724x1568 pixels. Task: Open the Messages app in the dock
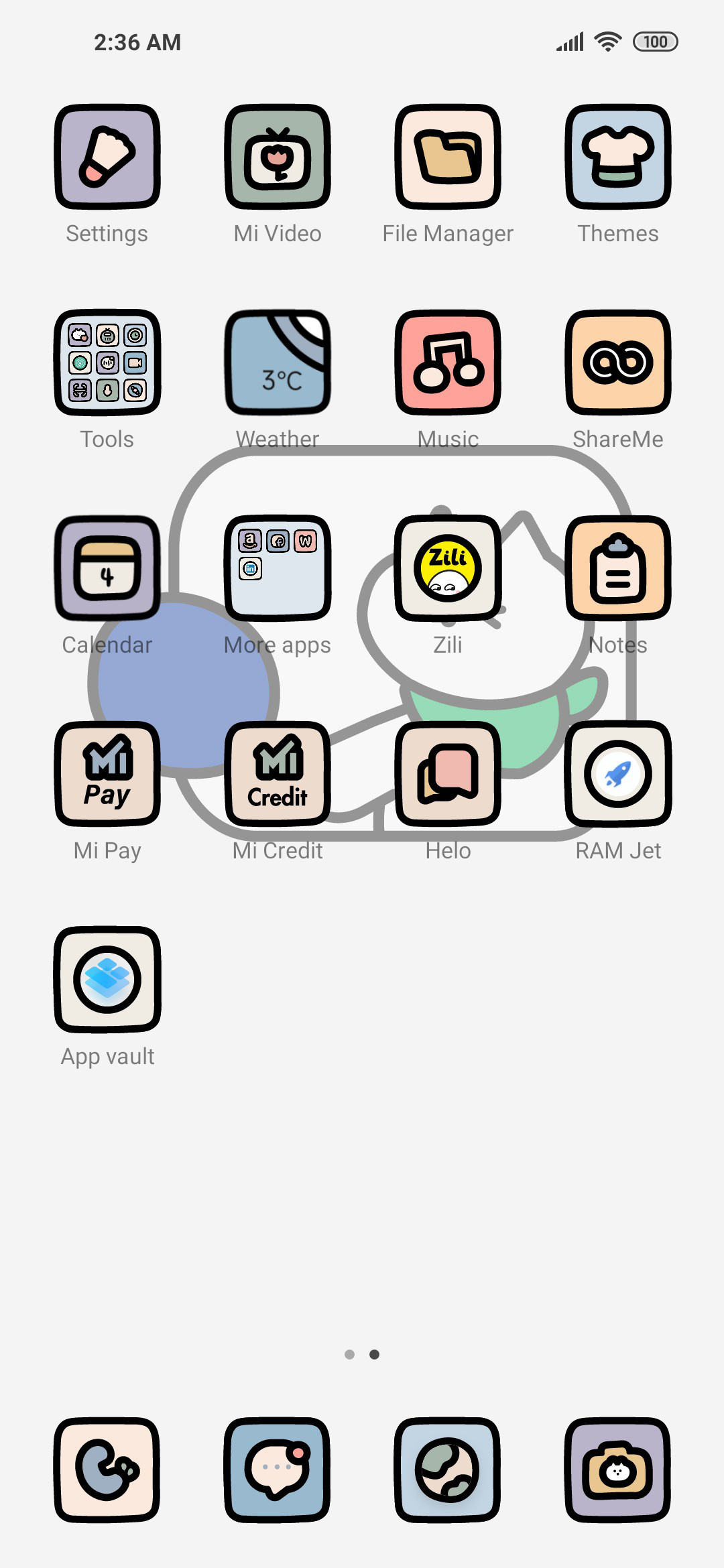click(278, 1470)
